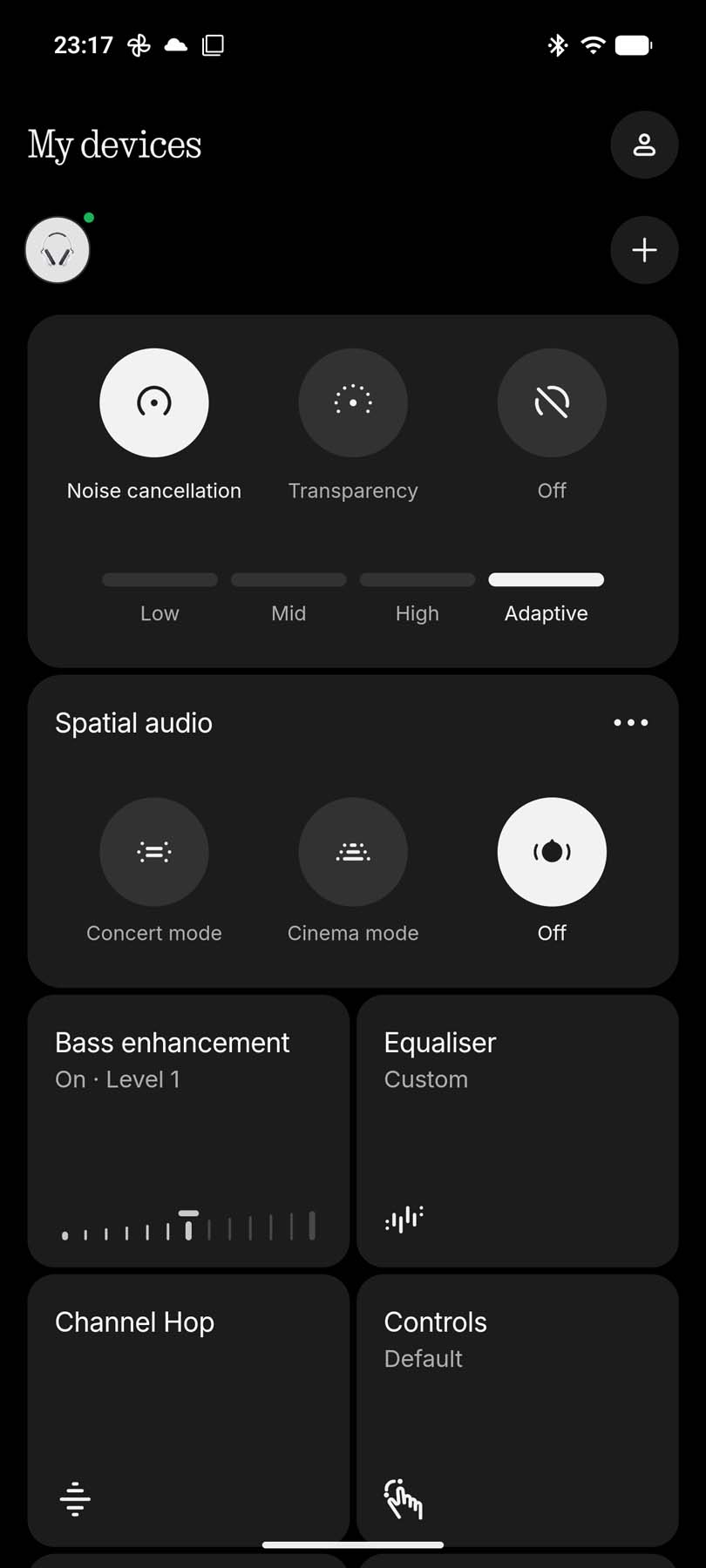
Task: Select the connected headphones device thumbnail
Action: 58,250
